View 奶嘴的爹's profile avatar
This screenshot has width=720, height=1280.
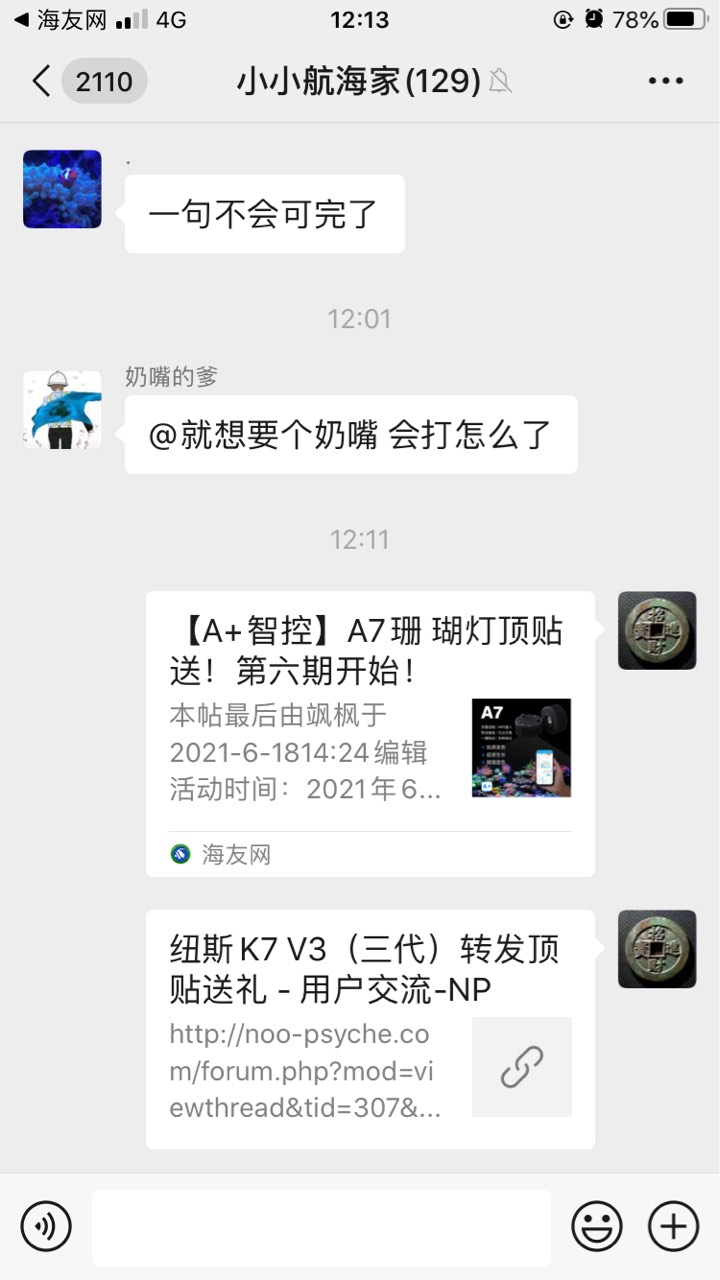point(62,410)
